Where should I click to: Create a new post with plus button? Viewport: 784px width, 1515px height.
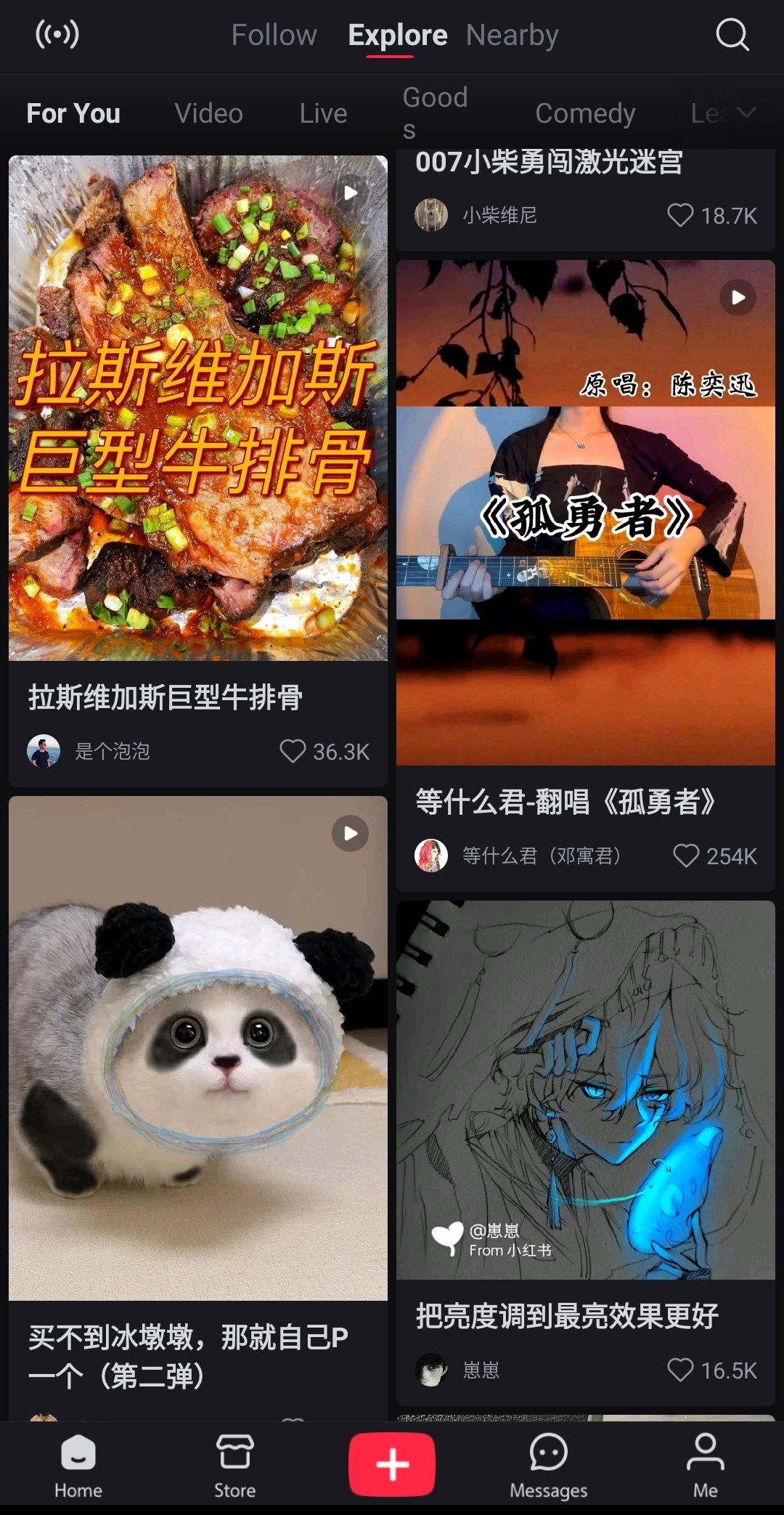(392, 1464)
